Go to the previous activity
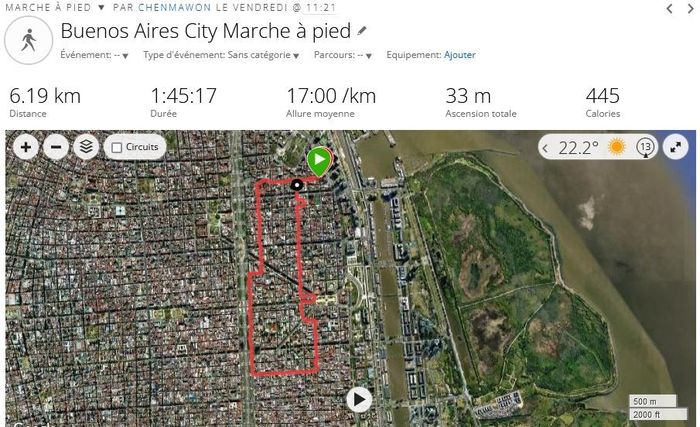The height and width of the screenshot is (427, 700). click(x=669, y=8)
